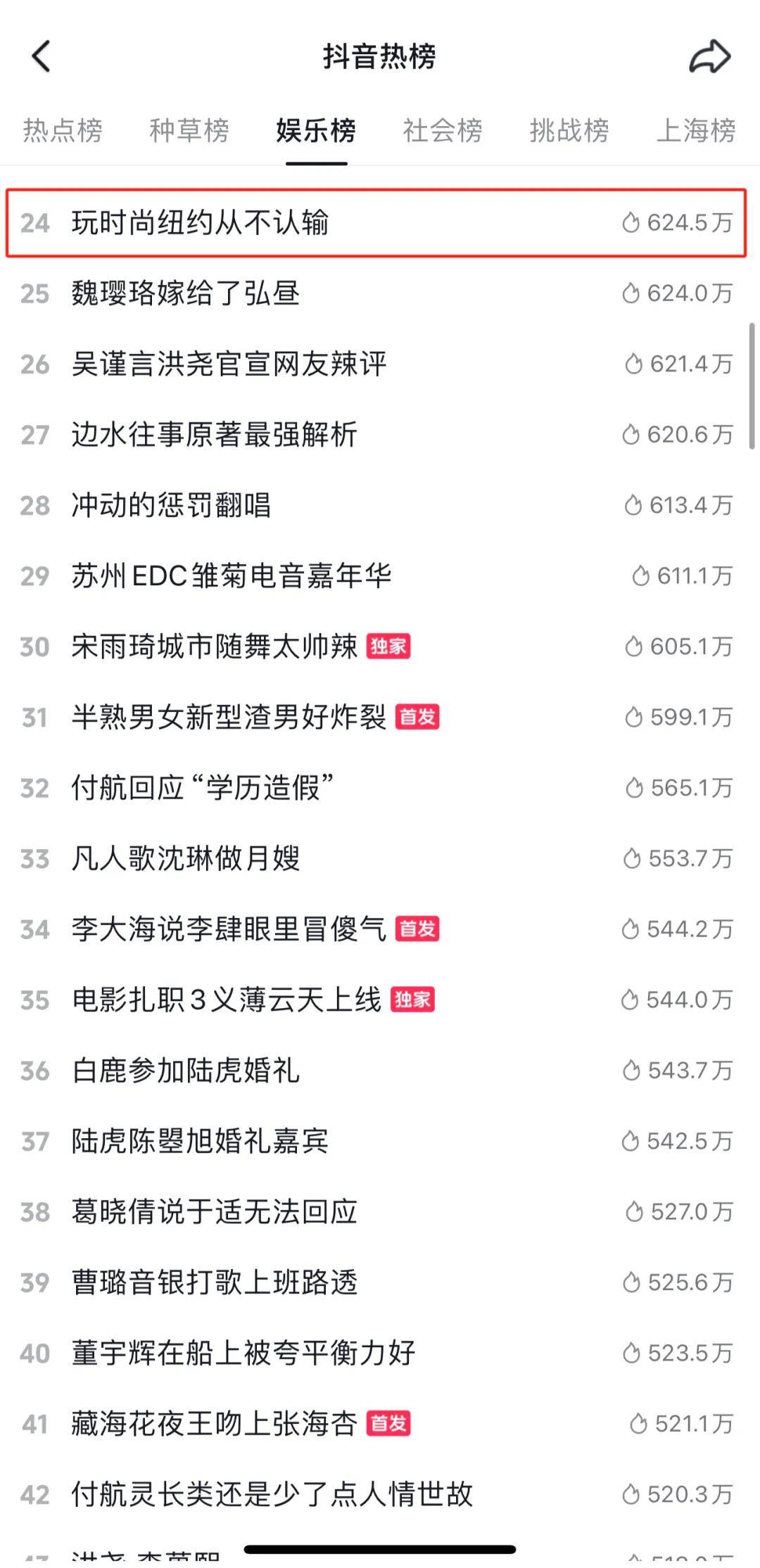Switch to the 挑战榜 tab
Viewport: 760px width, 1568px height.
(569, 131)
